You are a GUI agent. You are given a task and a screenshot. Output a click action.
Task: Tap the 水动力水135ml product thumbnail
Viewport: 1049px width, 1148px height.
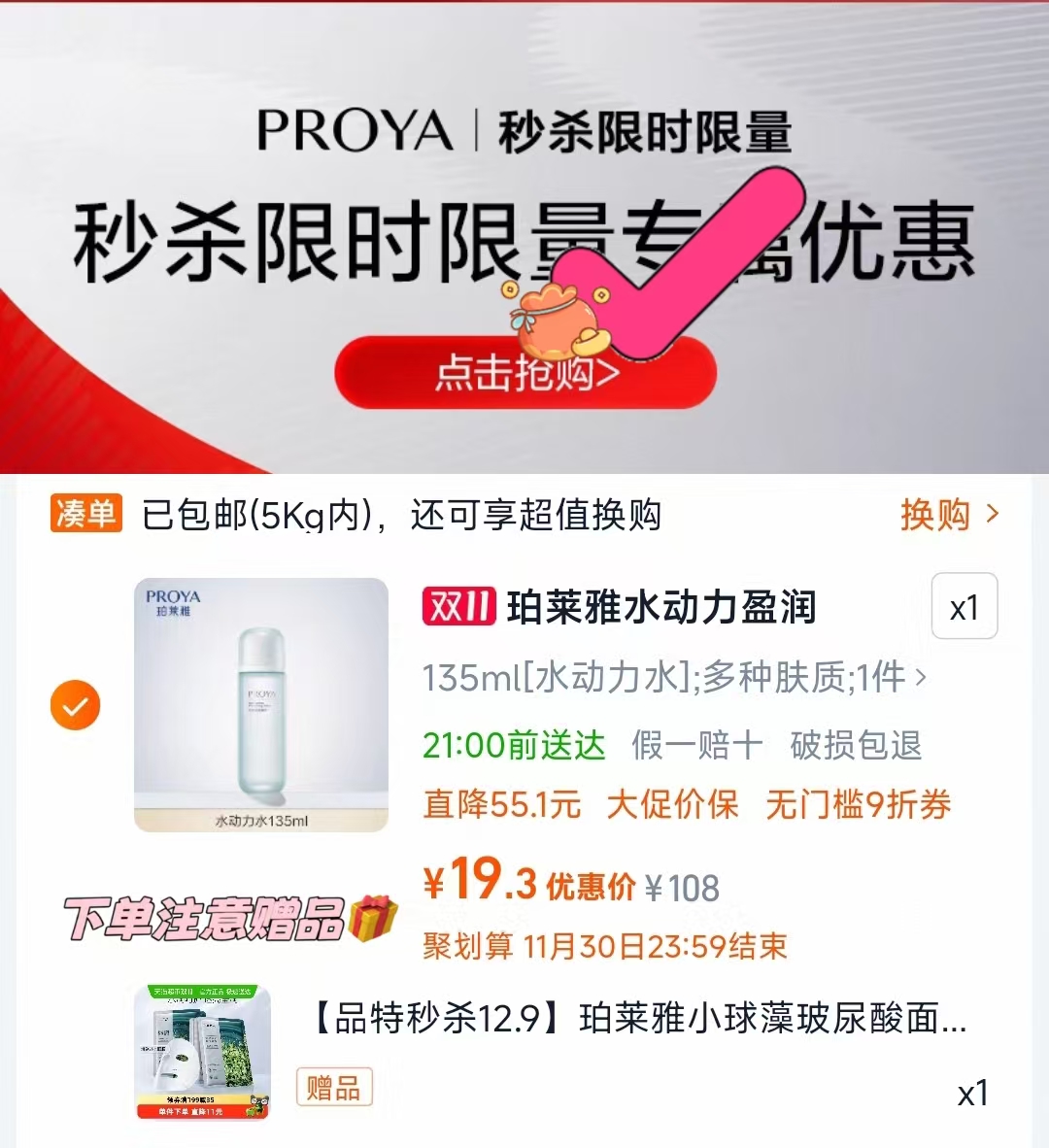click(259, 704)
